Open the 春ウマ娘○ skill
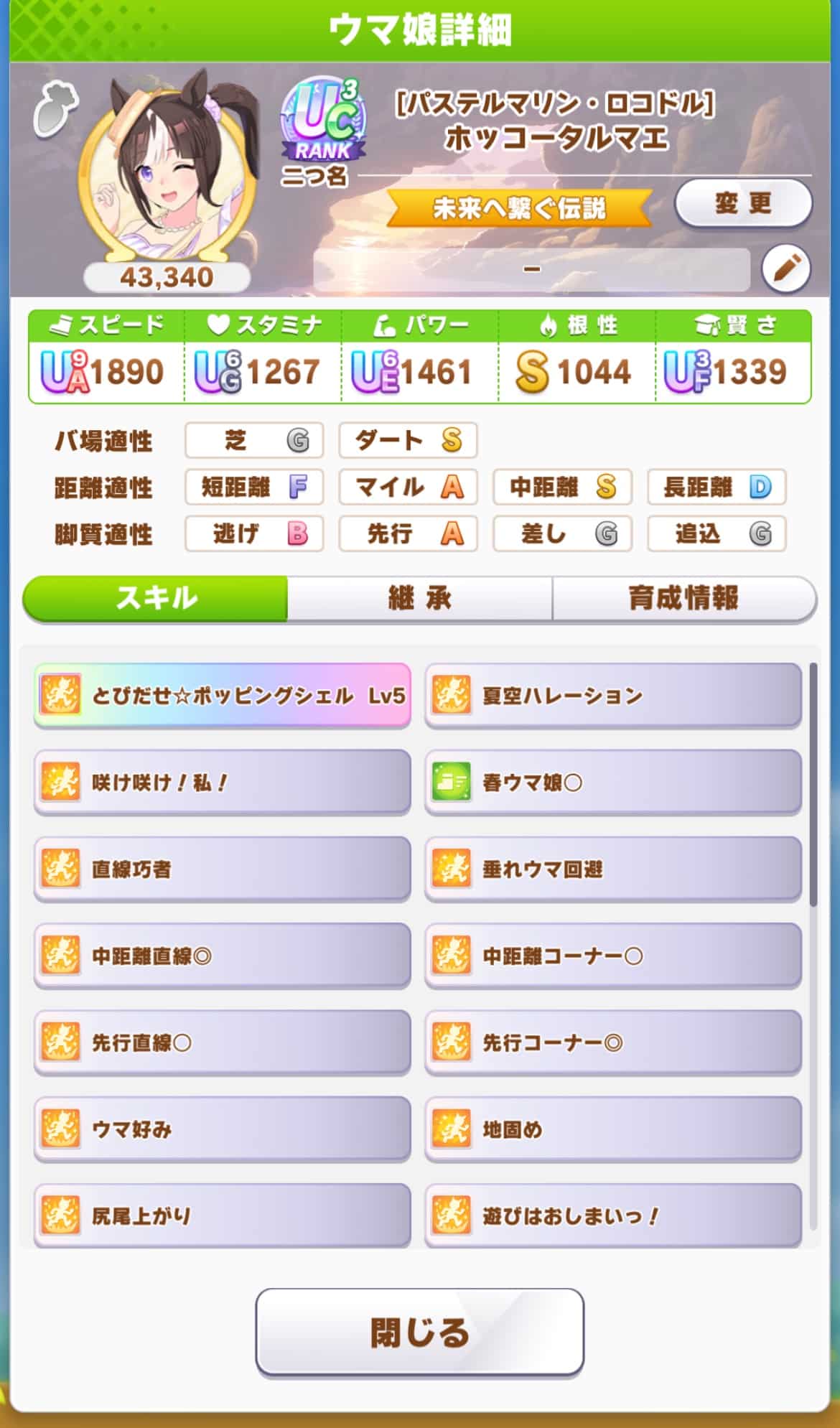Image resolution: width=840 pixels, height=1428 pixels. 613,783
